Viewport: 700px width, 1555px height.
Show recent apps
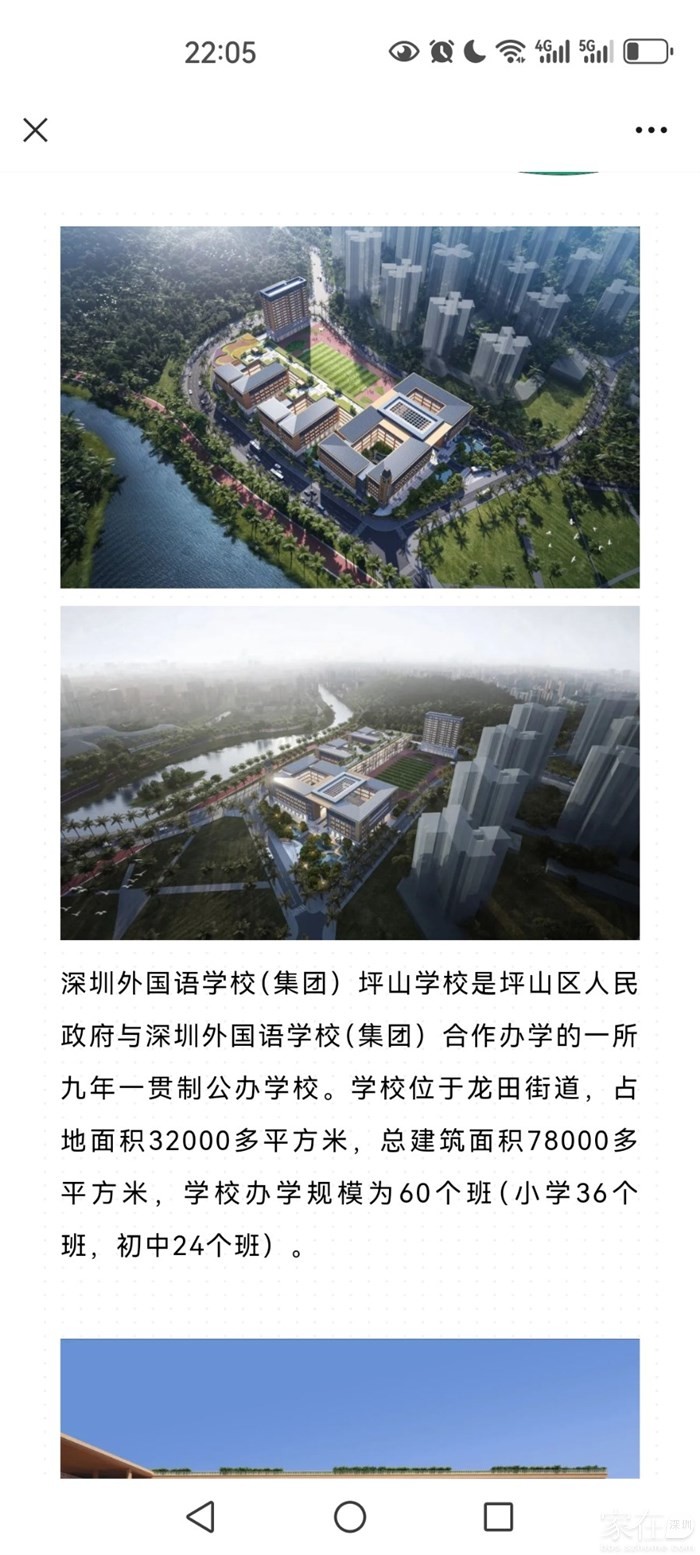(x=498, y=1516)
